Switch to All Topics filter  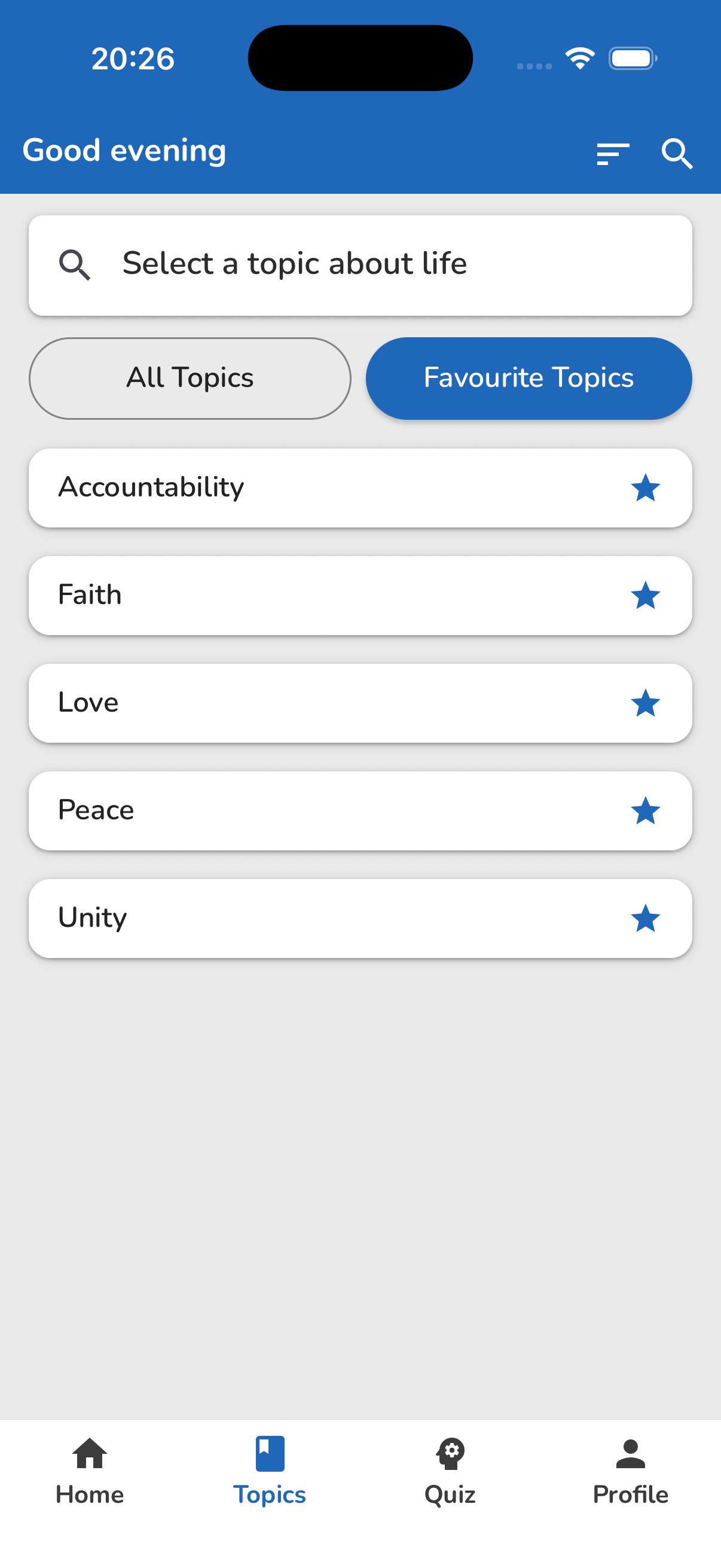point(190,377)
